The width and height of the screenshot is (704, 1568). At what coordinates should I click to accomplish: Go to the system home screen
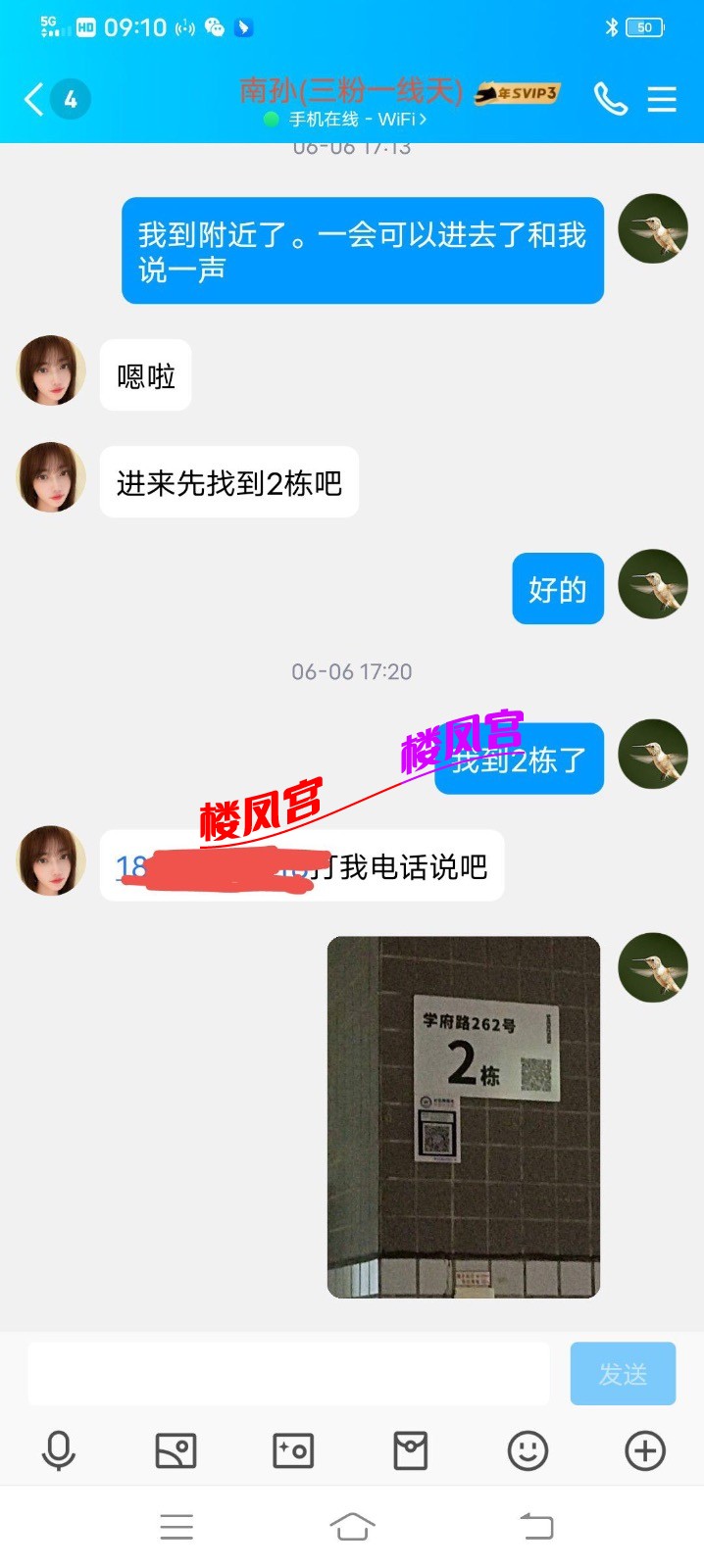point(352,1526)
